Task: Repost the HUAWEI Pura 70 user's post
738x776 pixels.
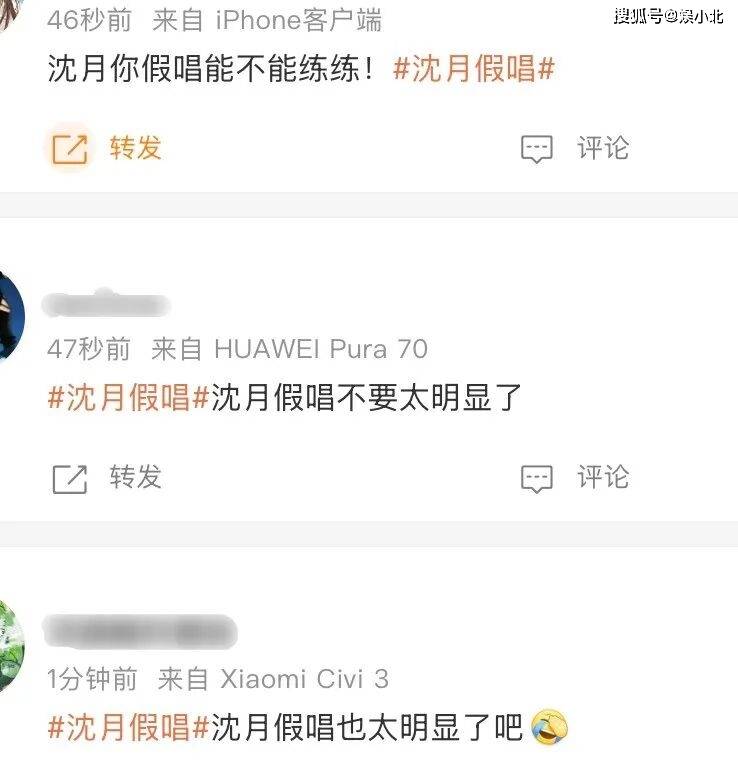Action: coord(105,478)
